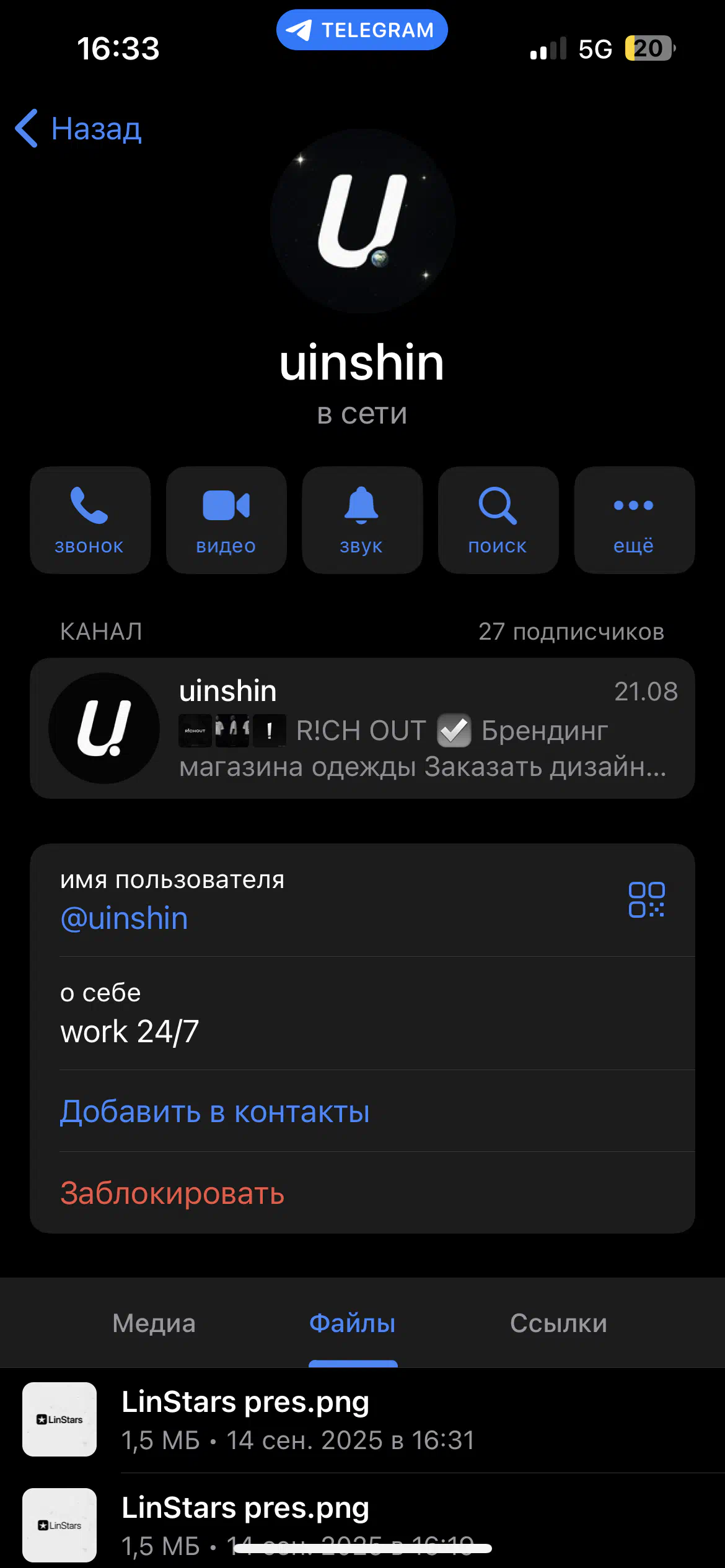Open the ещё options menu

tap(634, 520)
